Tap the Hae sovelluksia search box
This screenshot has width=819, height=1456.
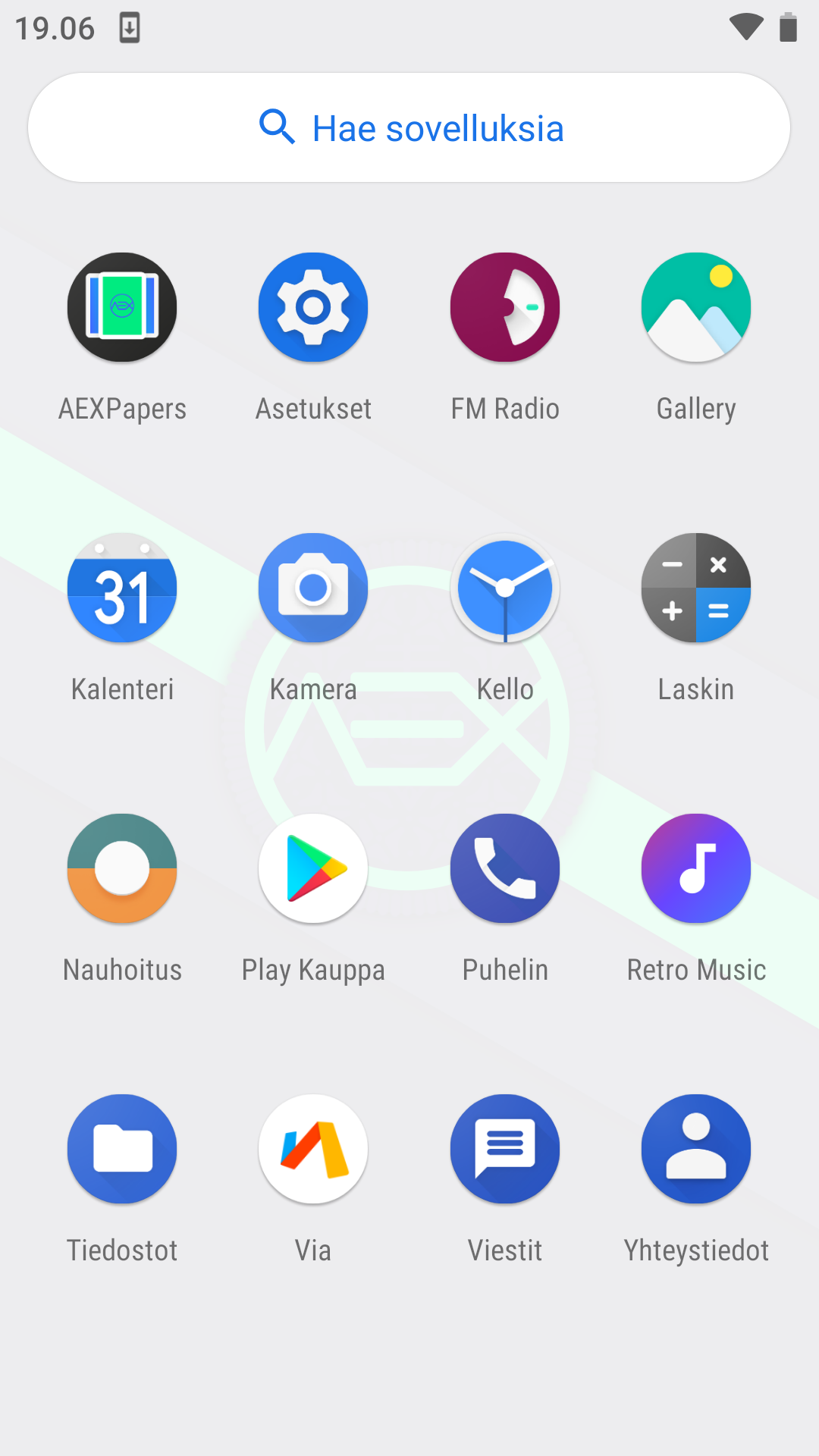coord(409,127)
